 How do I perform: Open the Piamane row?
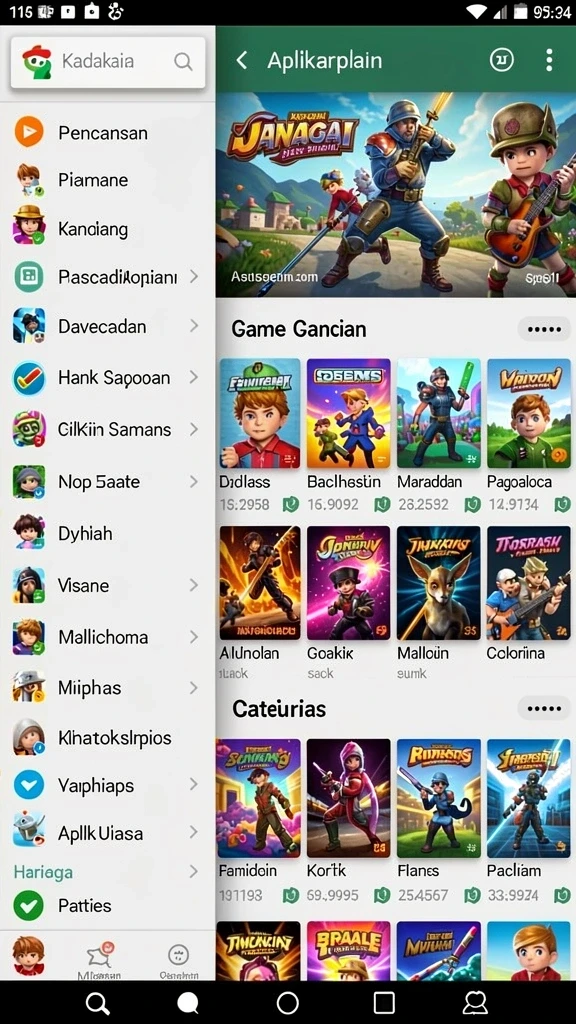(x=108, y=180)
